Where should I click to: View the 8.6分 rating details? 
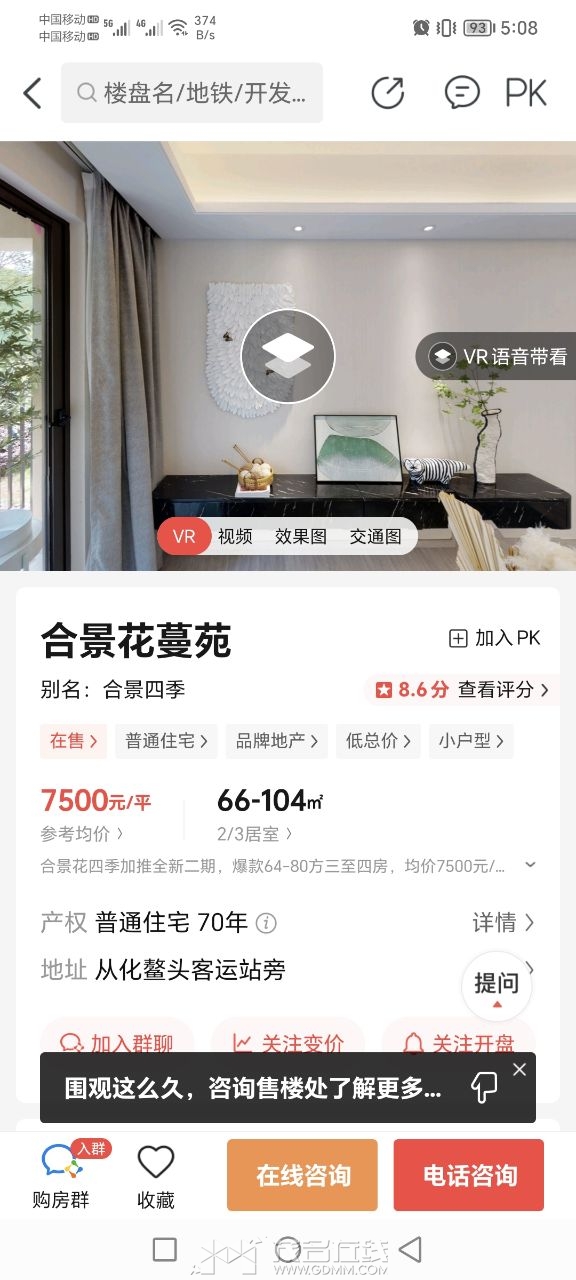462,690
